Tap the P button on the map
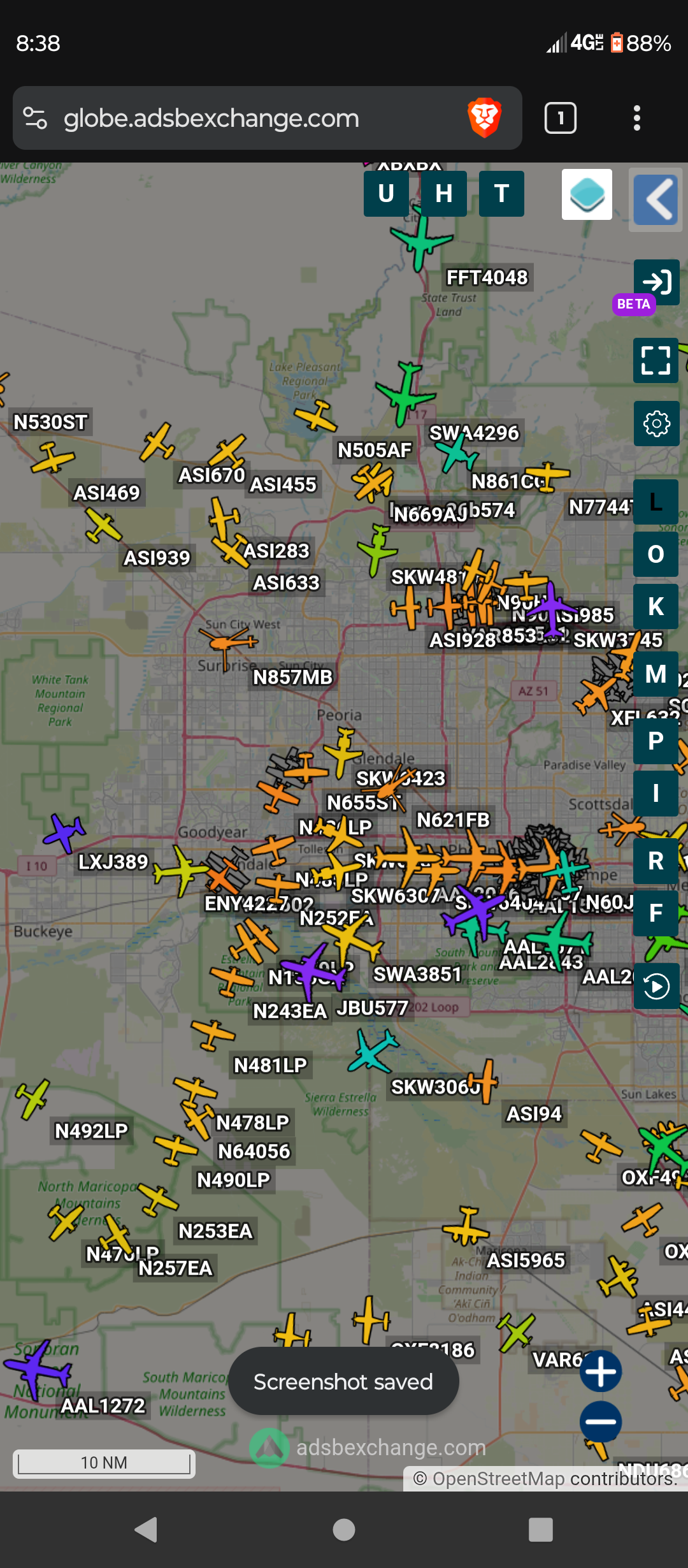Viewport: 688px width, 1568px height. coord(656,741)
